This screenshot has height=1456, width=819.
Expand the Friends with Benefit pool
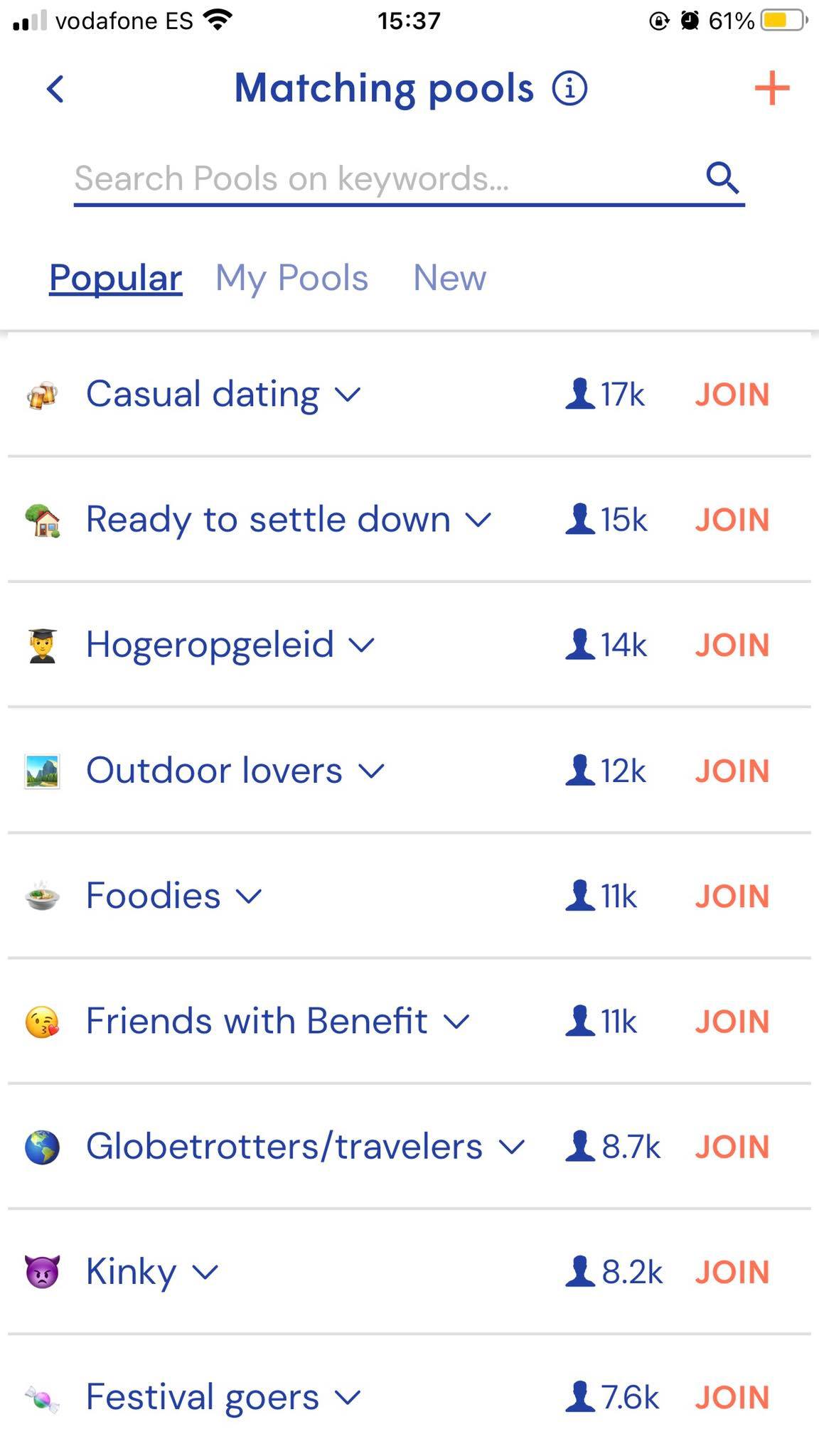point(456,1022)
